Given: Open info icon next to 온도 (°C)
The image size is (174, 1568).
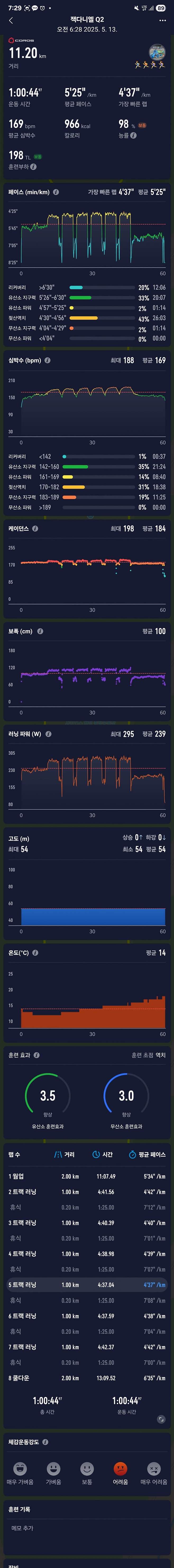Looking at the screenshot, I should click(x=35, y=953).
